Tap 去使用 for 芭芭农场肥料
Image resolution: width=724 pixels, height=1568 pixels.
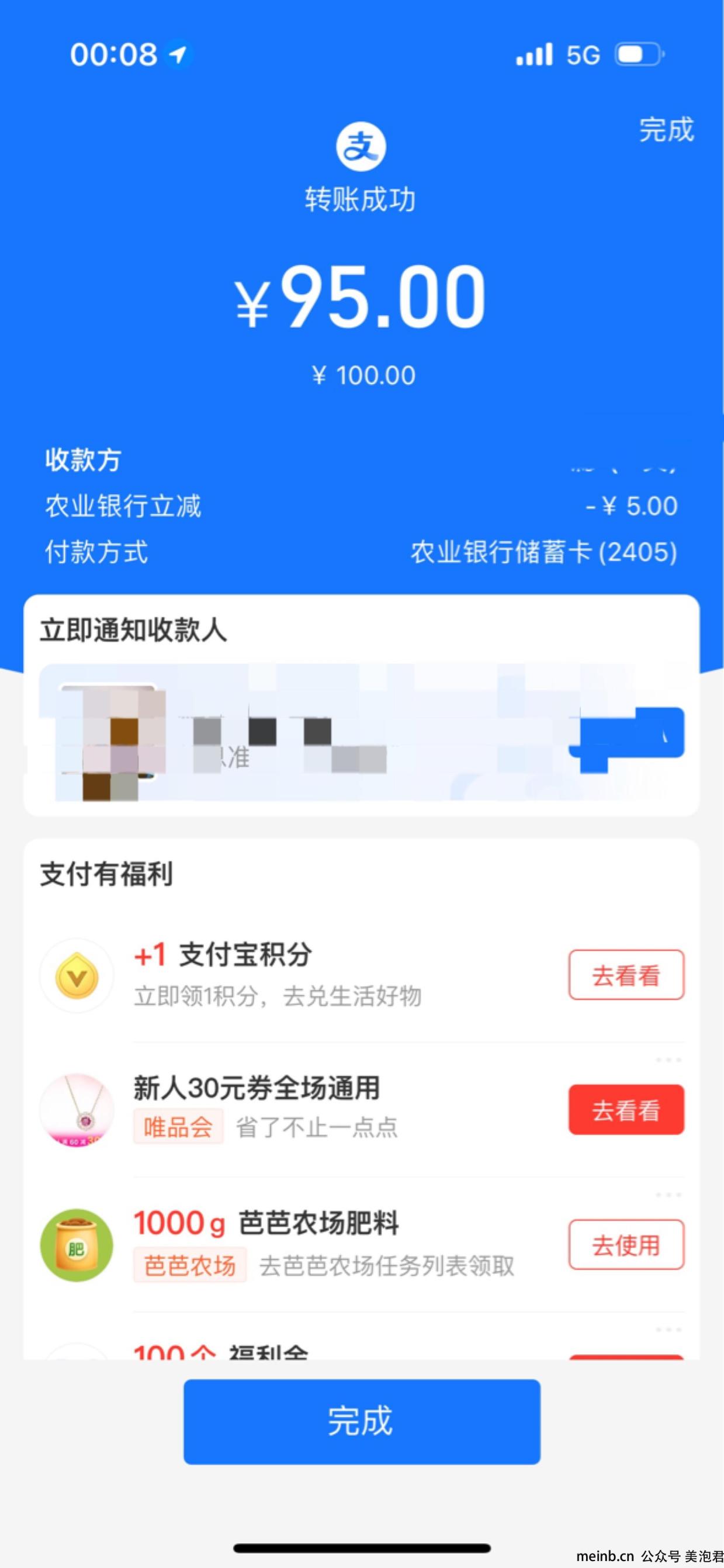click(626, 1245)
